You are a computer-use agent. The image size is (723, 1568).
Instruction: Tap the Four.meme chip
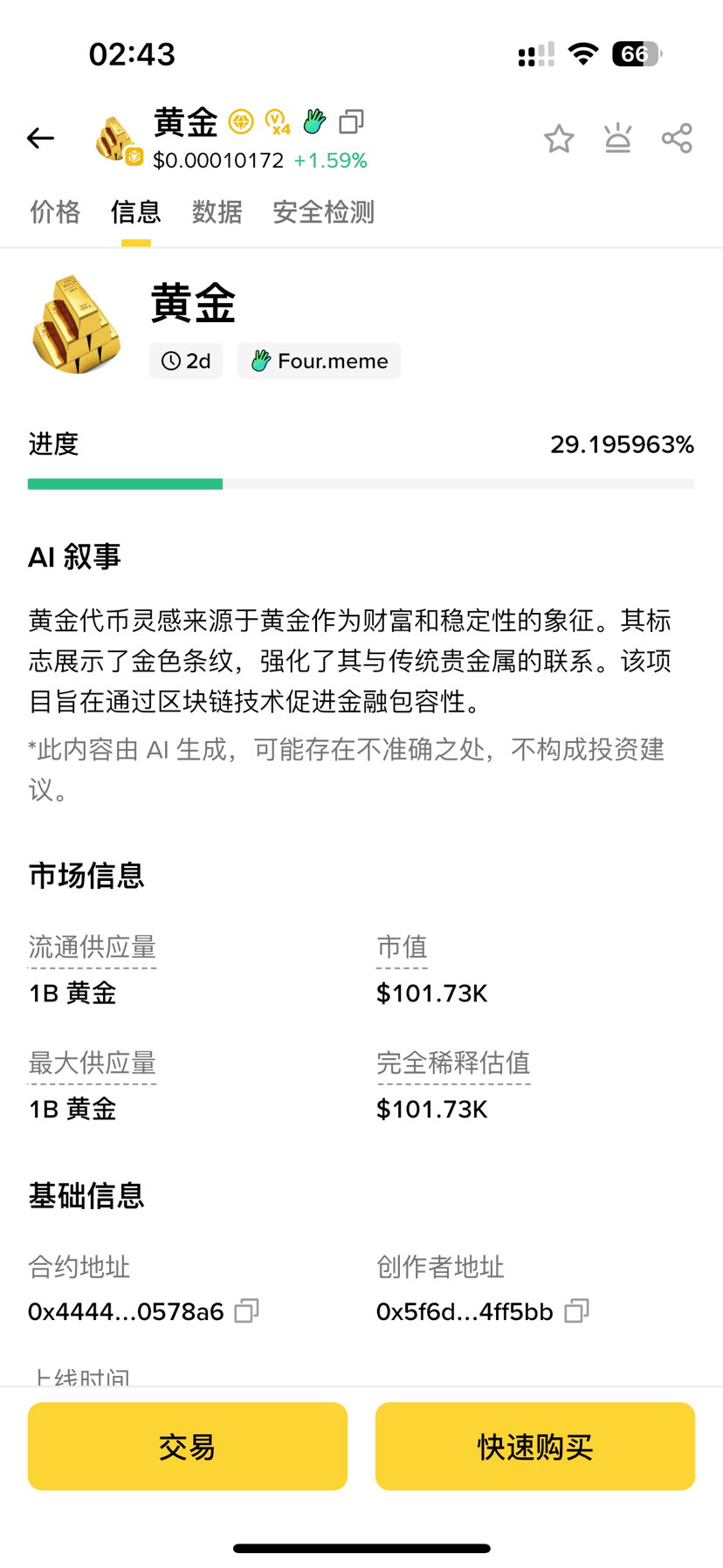[x=320, y=361]
